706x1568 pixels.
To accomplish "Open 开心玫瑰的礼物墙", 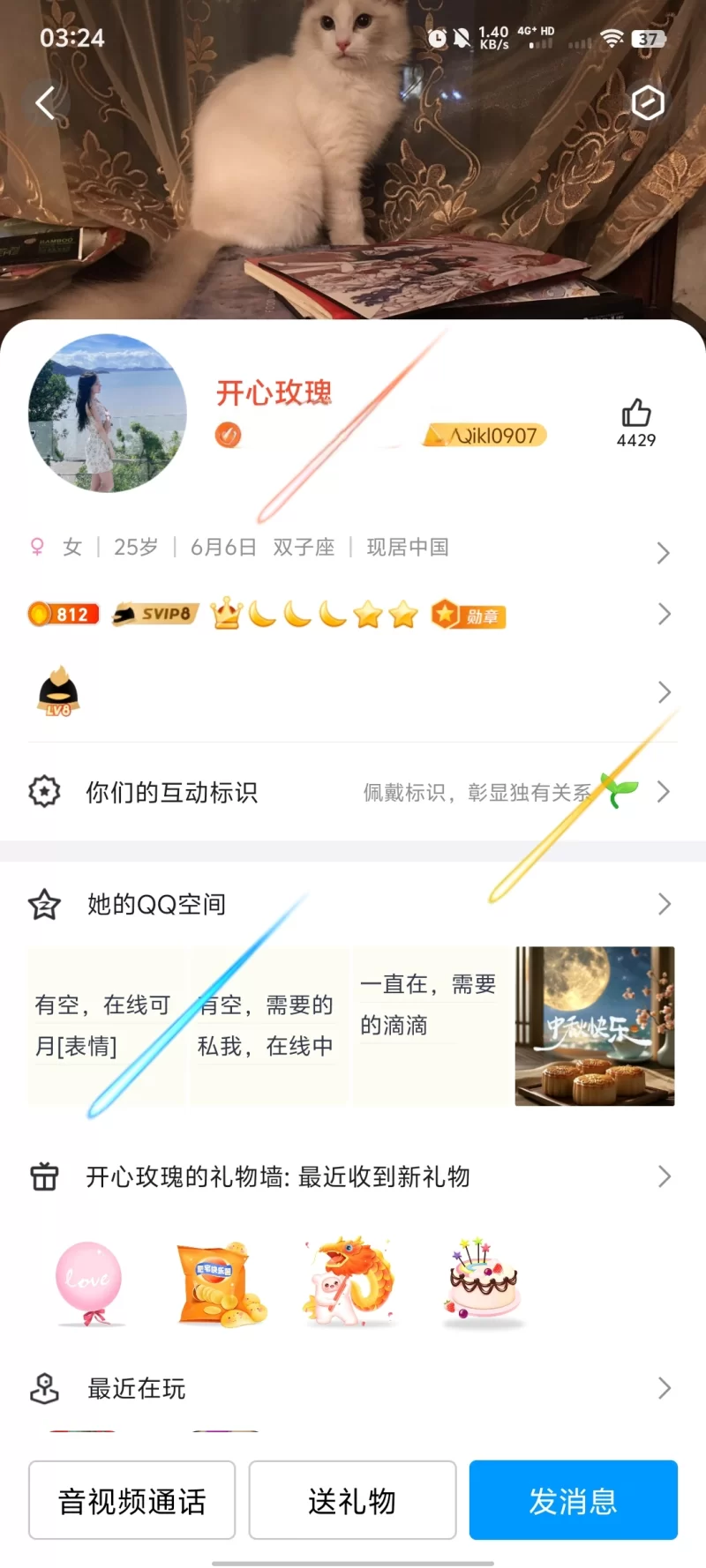I will tap(353, 1176).
